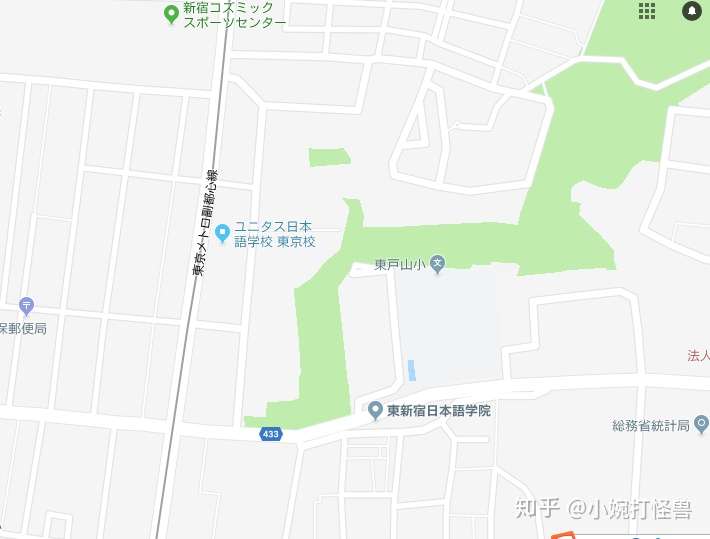Select the 東新宿日本語学院 map pin
The image size is (710, 539).
point(375,410)
